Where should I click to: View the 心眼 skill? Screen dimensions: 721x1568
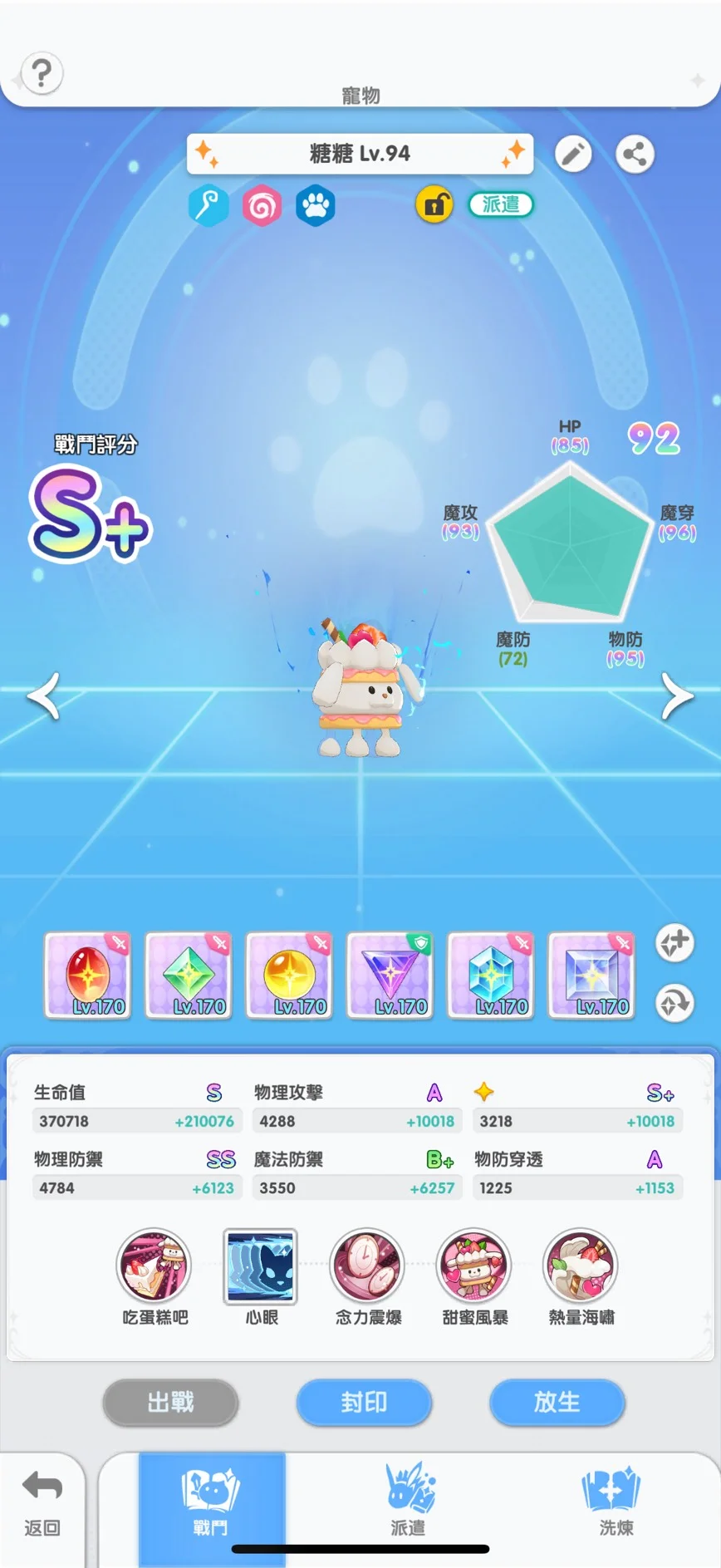point(261,1266)
